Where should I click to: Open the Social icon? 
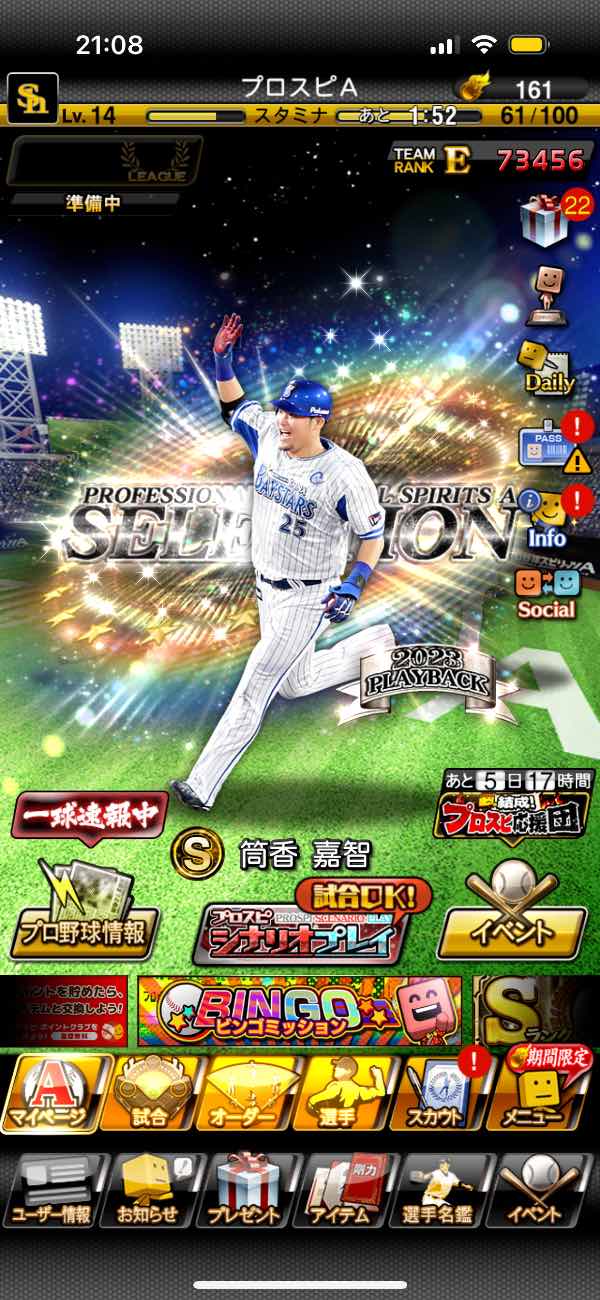(546, 591)
